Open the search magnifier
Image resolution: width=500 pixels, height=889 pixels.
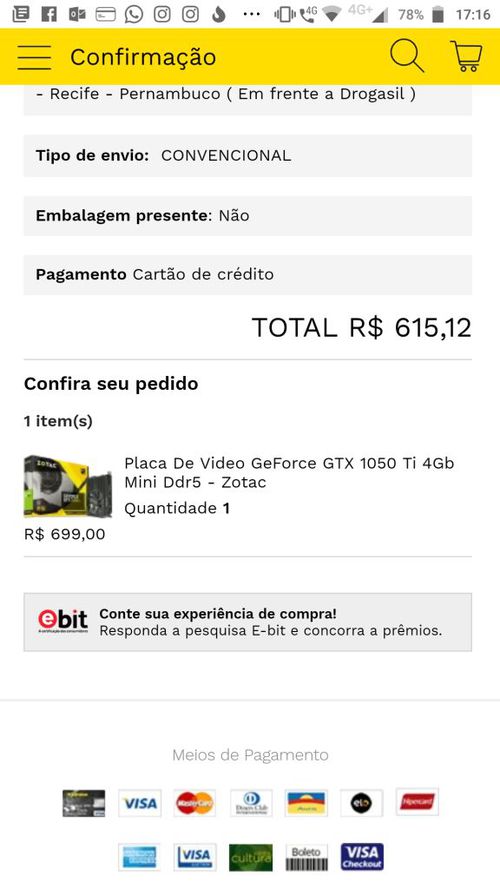tap(407, 56)
